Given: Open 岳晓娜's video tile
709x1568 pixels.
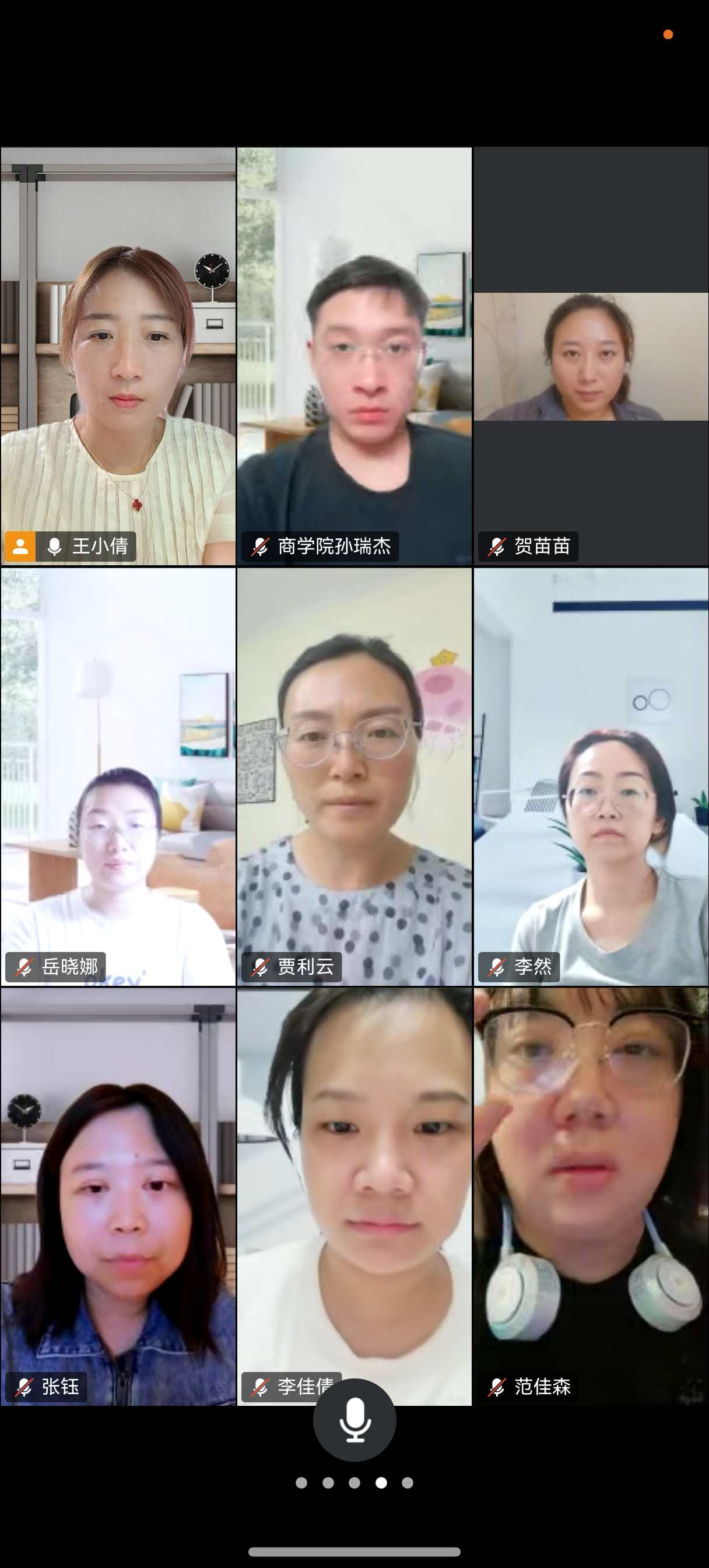Looking at the screenshot, I should (118, 776).
